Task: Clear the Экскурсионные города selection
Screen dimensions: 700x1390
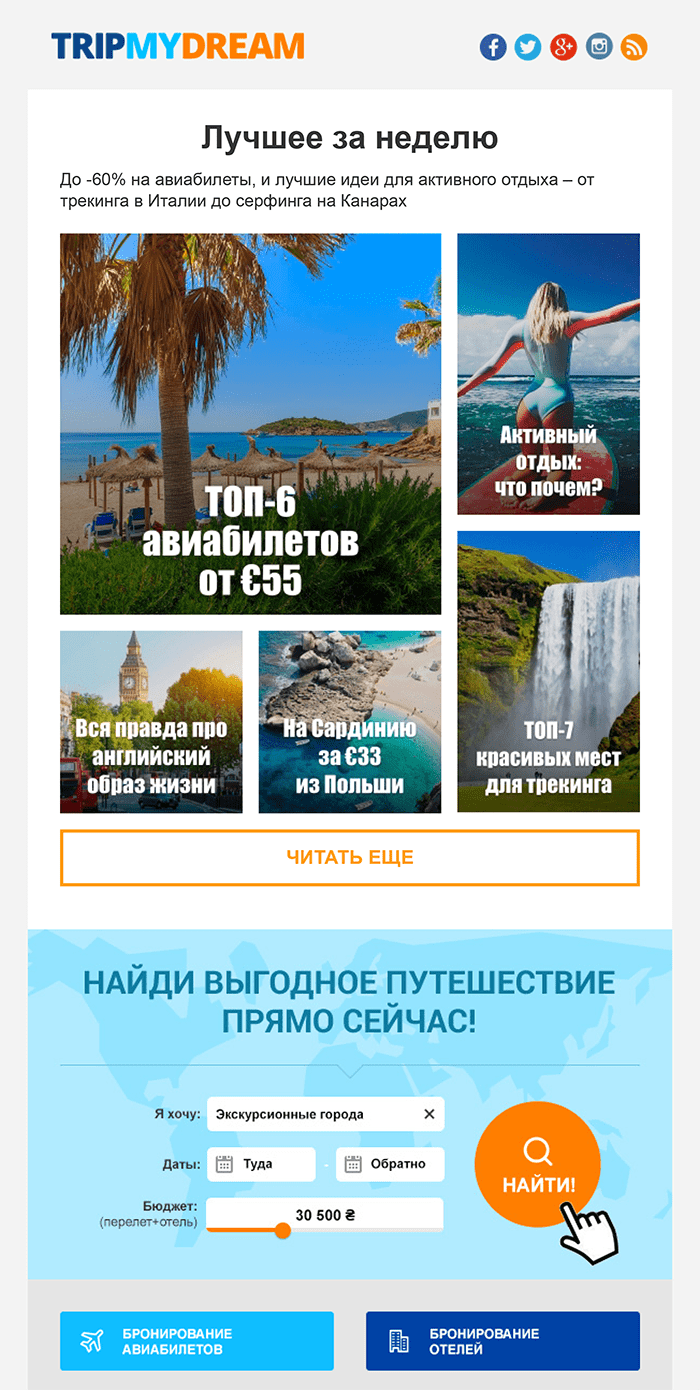Action: coord(429,1114)
